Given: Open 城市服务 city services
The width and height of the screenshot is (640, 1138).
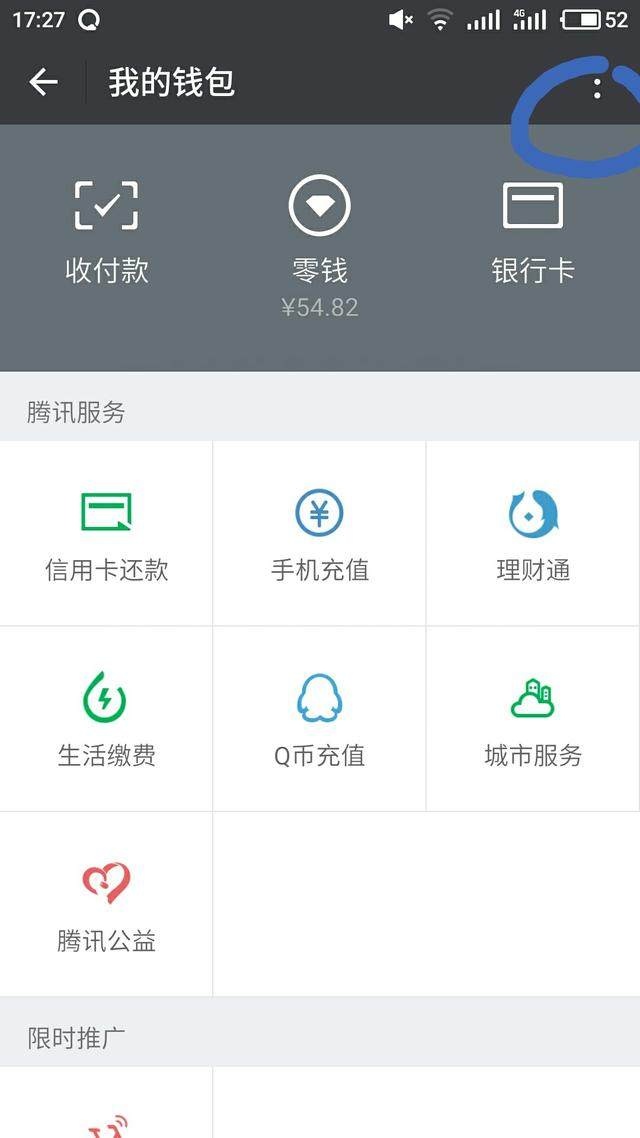Looking at the screenshot, I should (x=533, y=720).
